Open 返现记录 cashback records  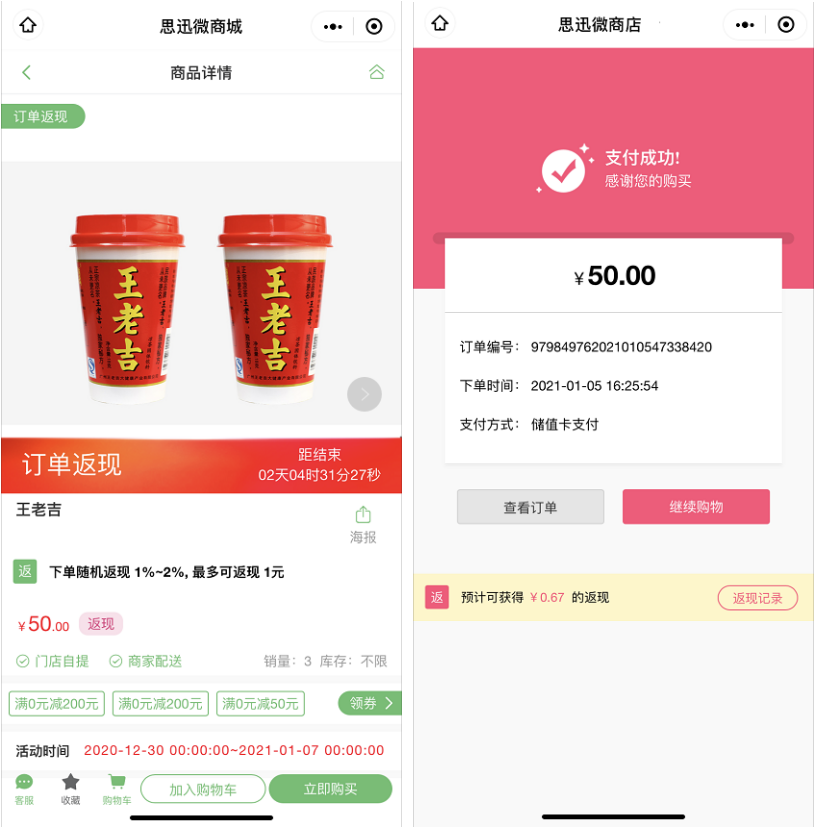click(x=757, y=598)
